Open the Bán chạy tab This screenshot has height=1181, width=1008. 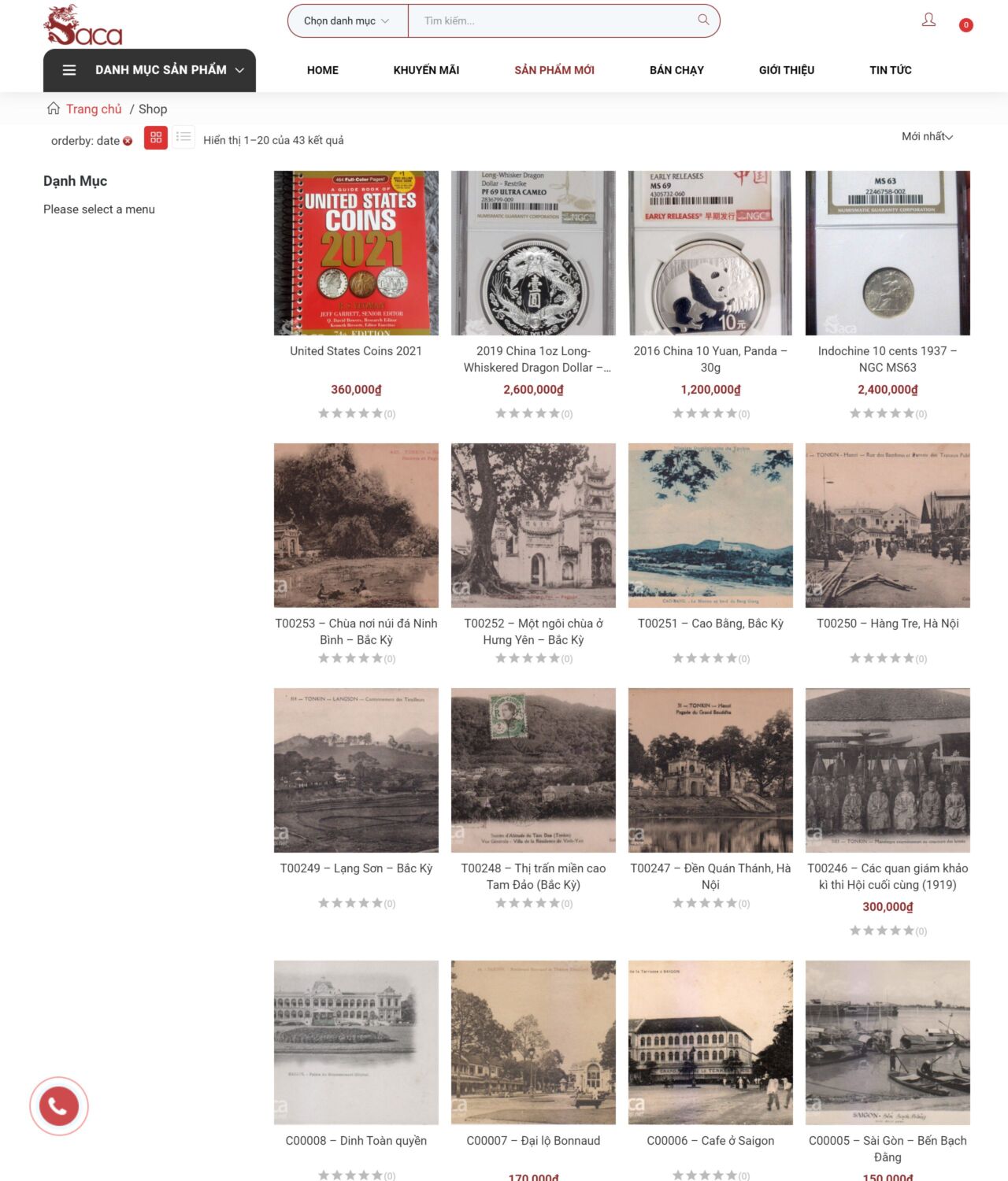click(x=676, y=70)
